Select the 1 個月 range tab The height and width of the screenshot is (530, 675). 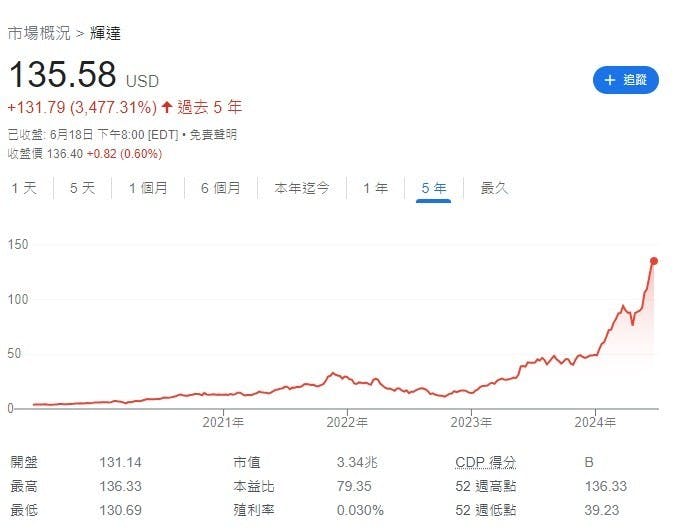(x=148, y=188)
